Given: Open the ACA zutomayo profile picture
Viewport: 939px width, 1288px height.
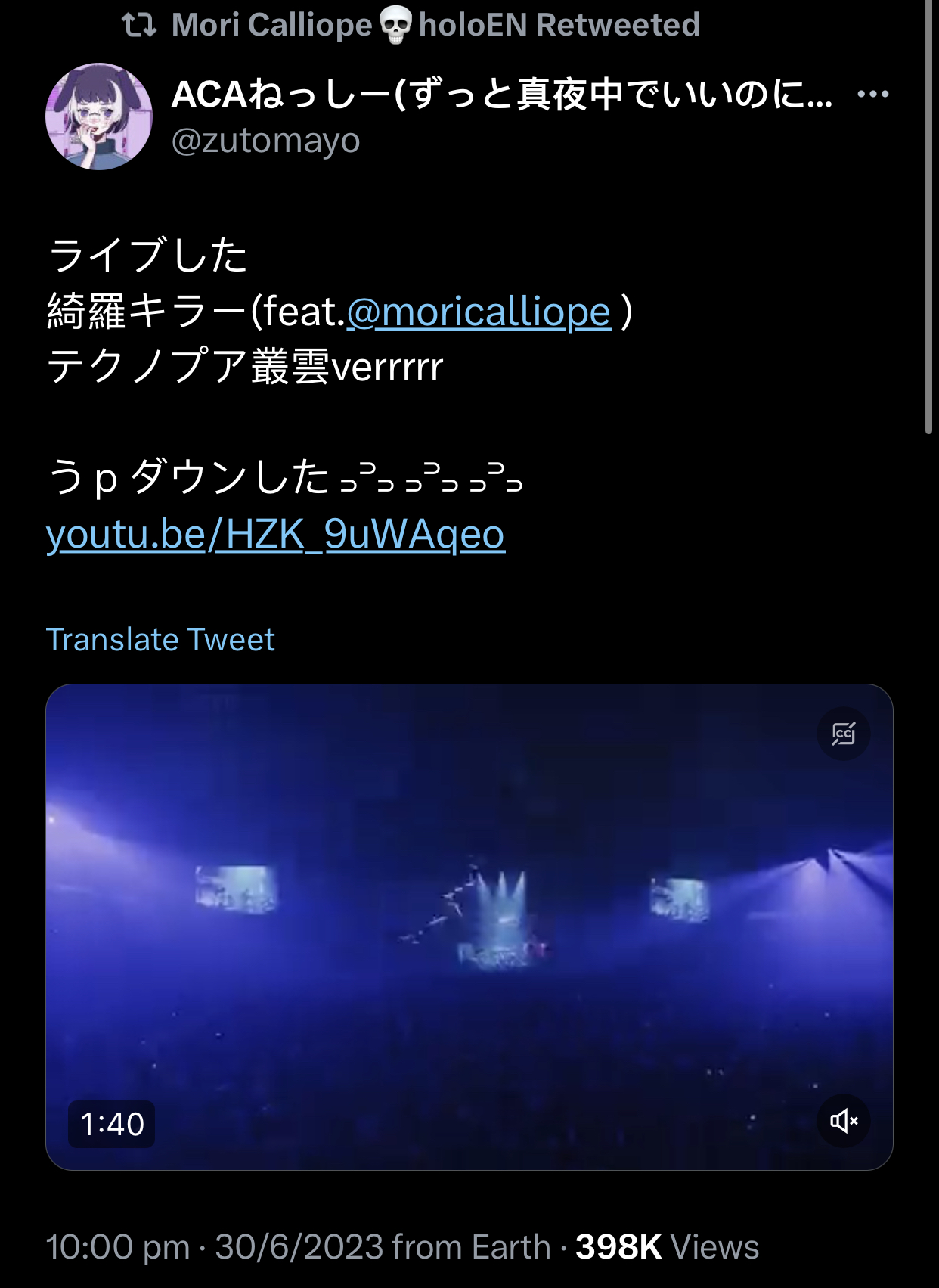Looking at the screenshot, I should [x=99, y=116].
